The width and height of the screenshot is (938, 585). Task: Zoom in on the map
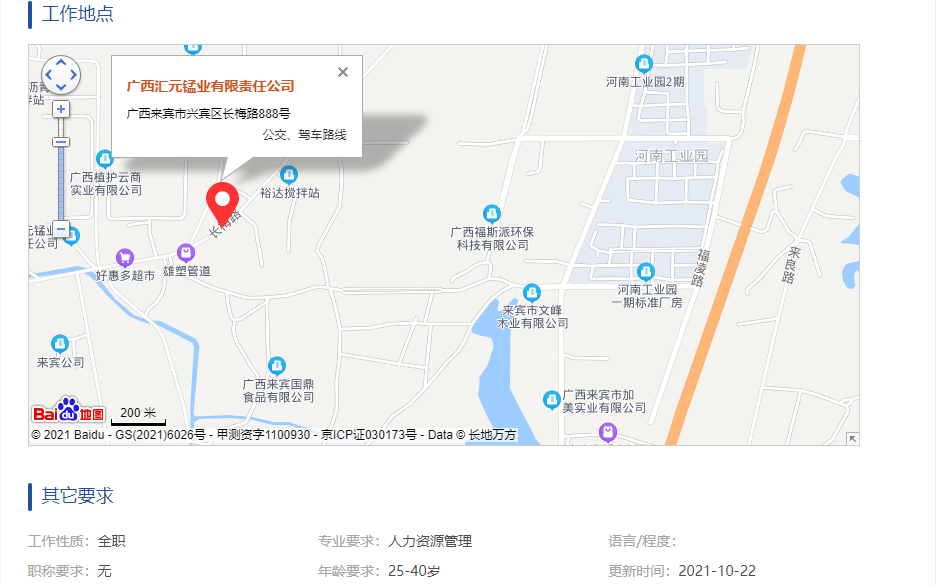coord(61,109)
